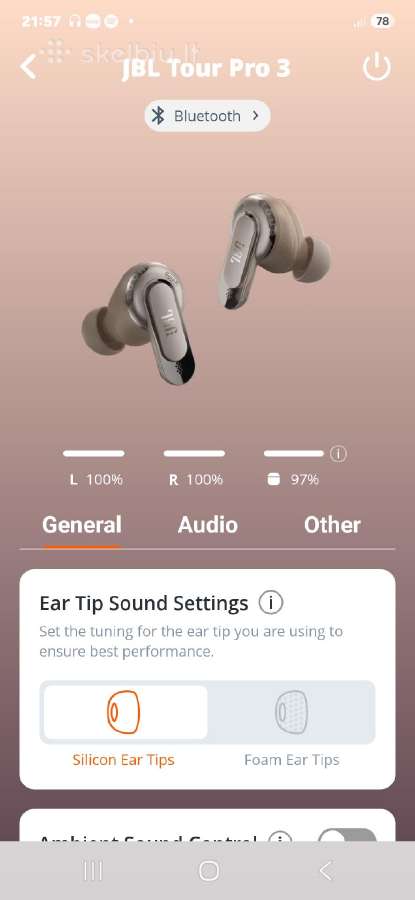Open the battery info icon next to case level
The image size is (415, 900).
pos(338,454)
